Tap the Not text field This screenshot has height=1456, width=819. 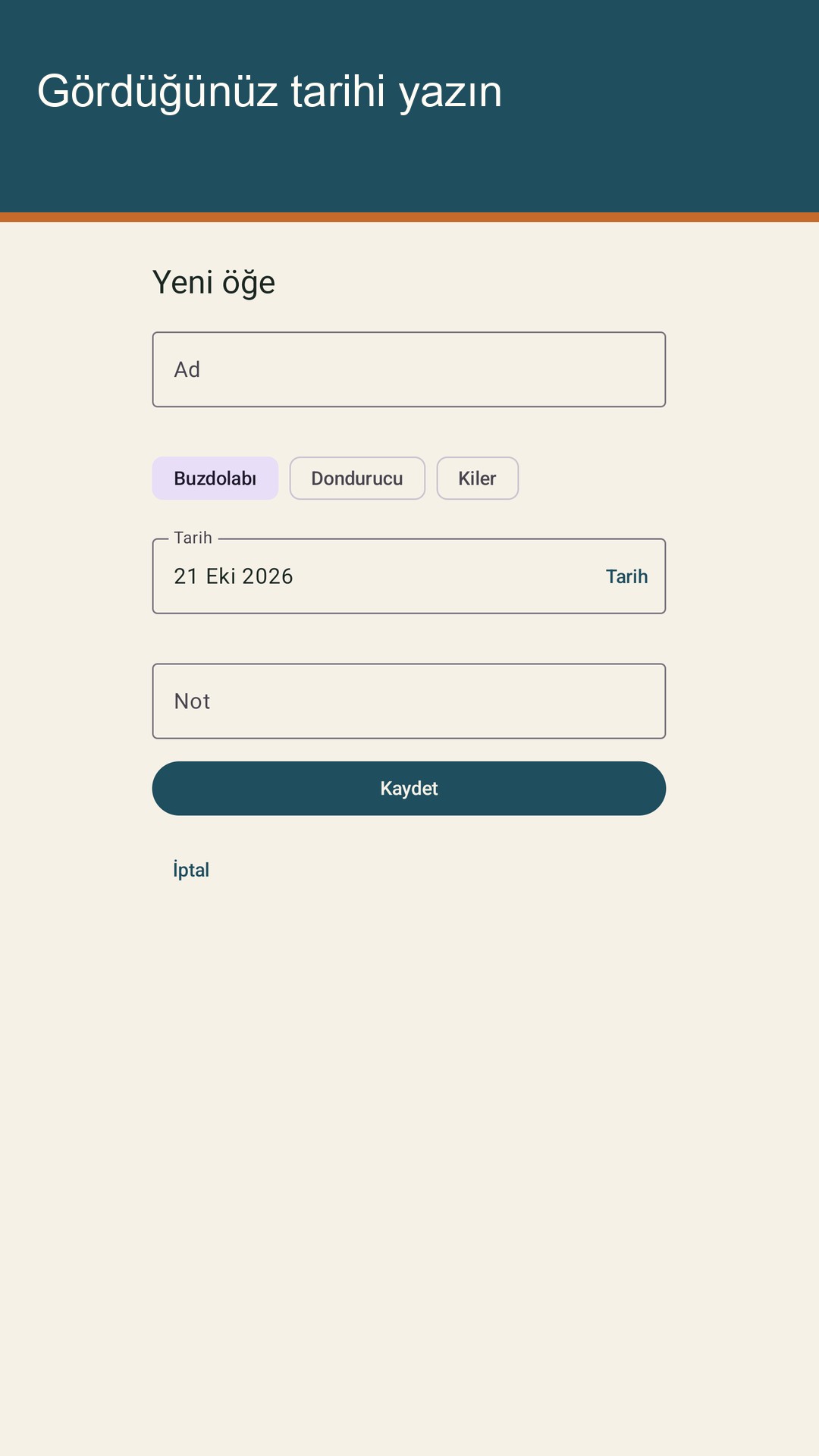[x=409, y=701]
